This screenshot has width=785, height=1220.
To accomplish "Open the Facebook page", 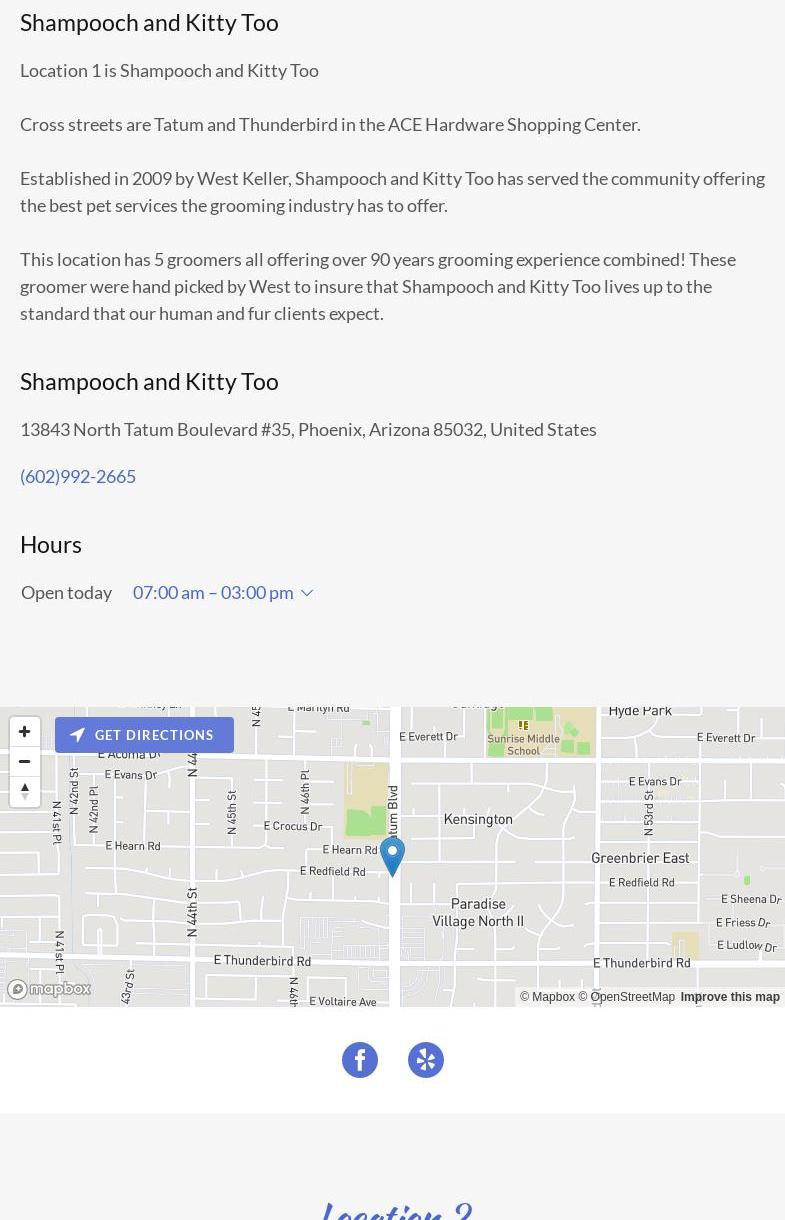I will [x=360, y=1060].
